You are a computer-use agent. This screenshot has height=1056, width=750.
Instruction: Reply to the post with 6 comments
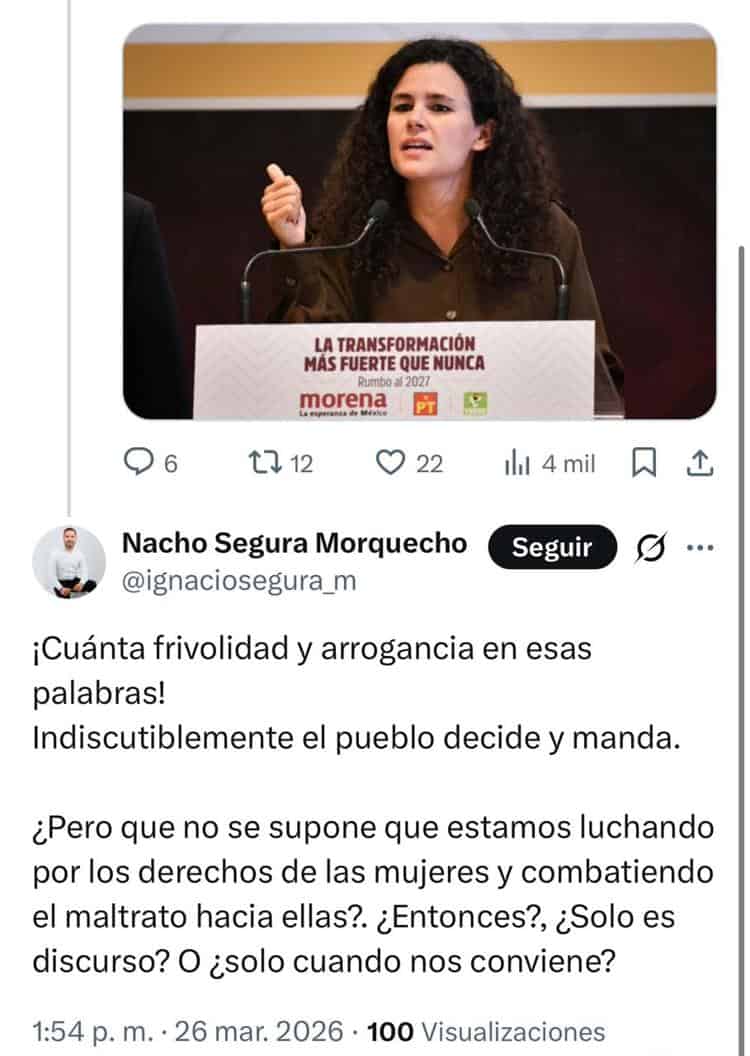[x=136, y=463]
